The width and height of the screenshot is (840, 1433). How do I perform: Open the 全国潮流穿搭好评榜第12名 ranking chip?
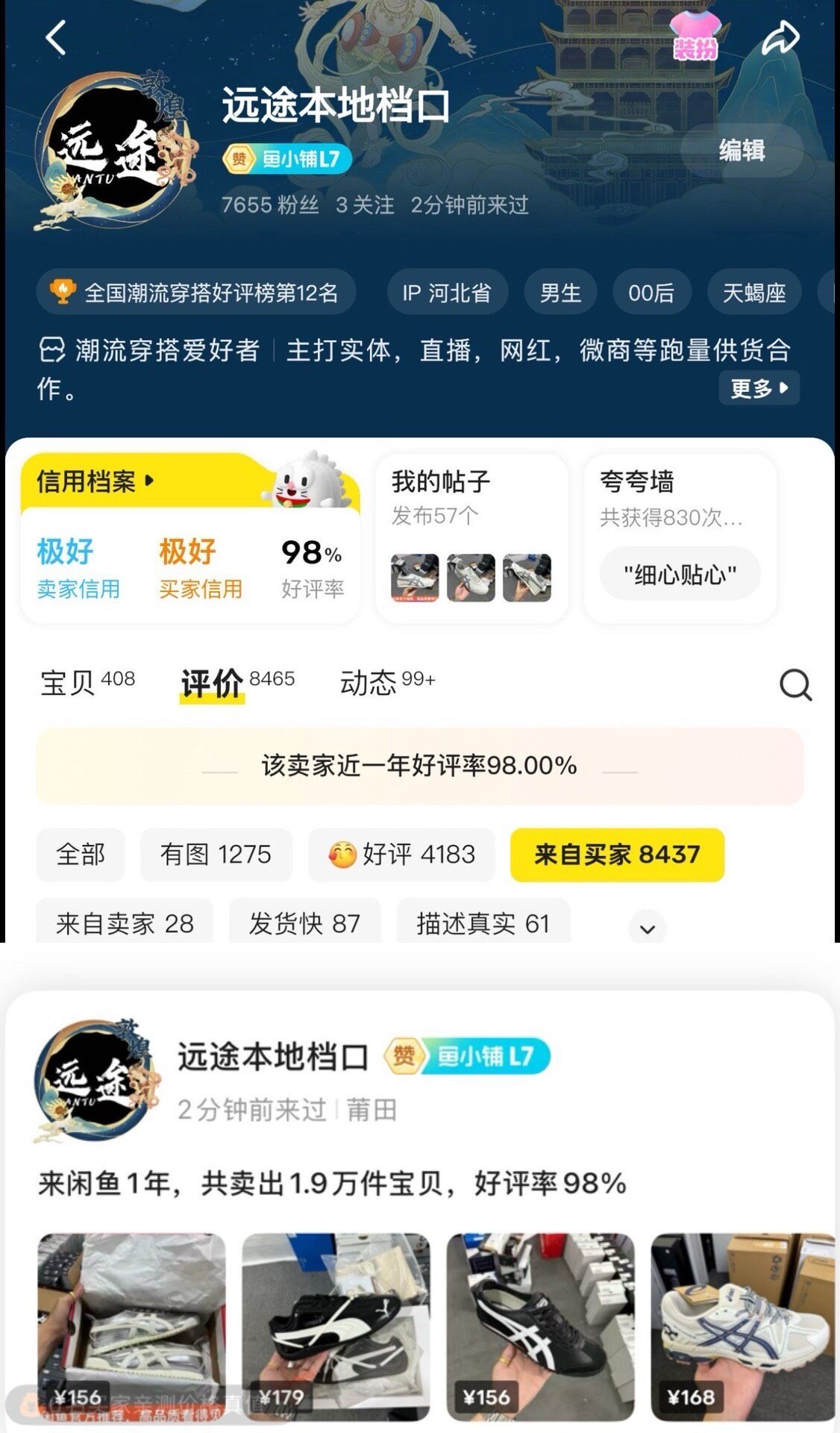pyautogui.click(x=196, y=293)
